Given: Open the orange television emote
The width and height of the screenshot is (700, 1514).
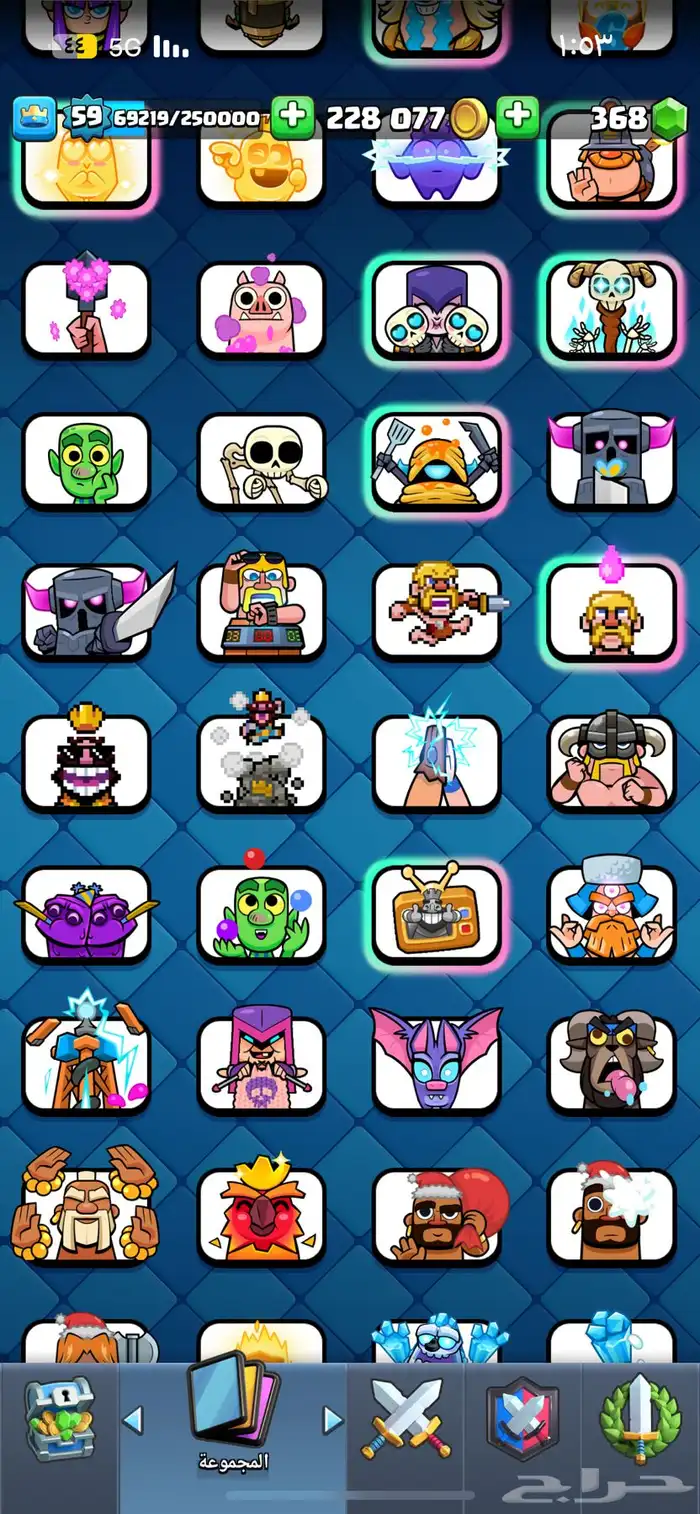Looking at the screenshot, I should [x=437, y=914].
